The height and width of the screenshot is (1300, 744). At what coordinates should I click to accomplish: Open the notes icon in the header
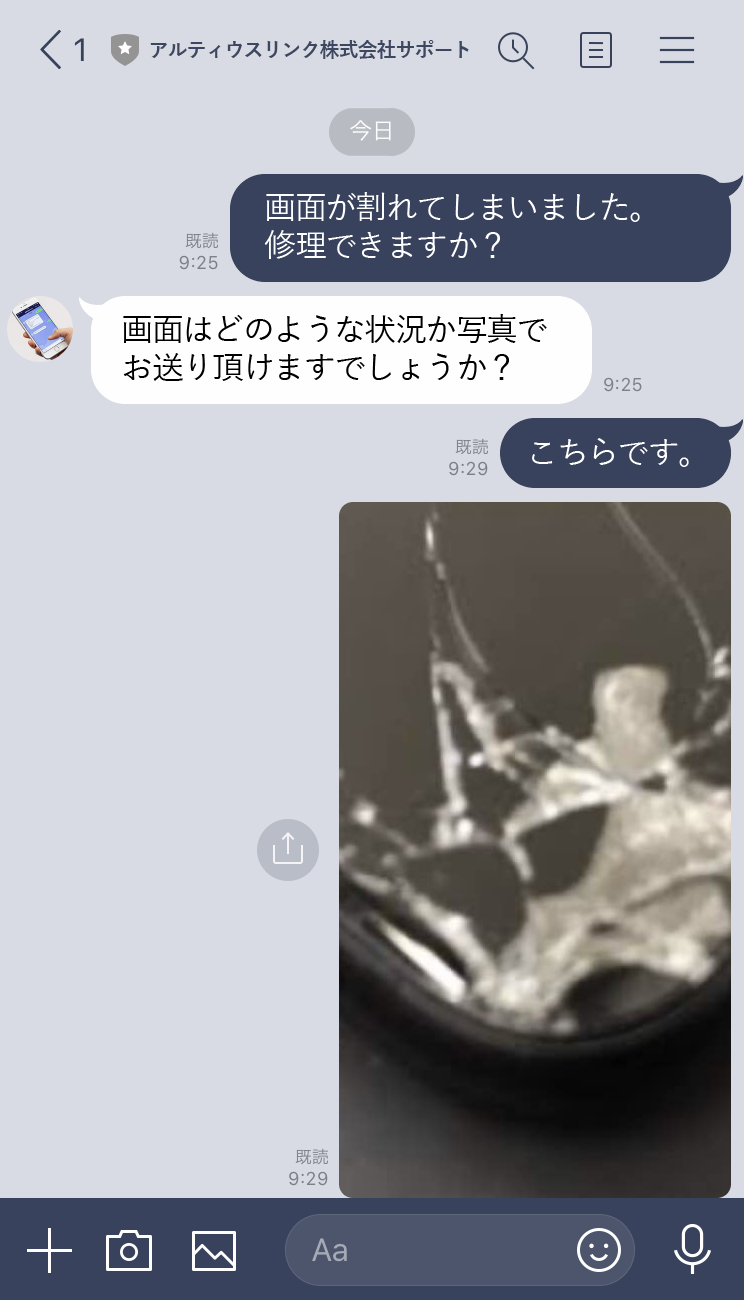596,50
